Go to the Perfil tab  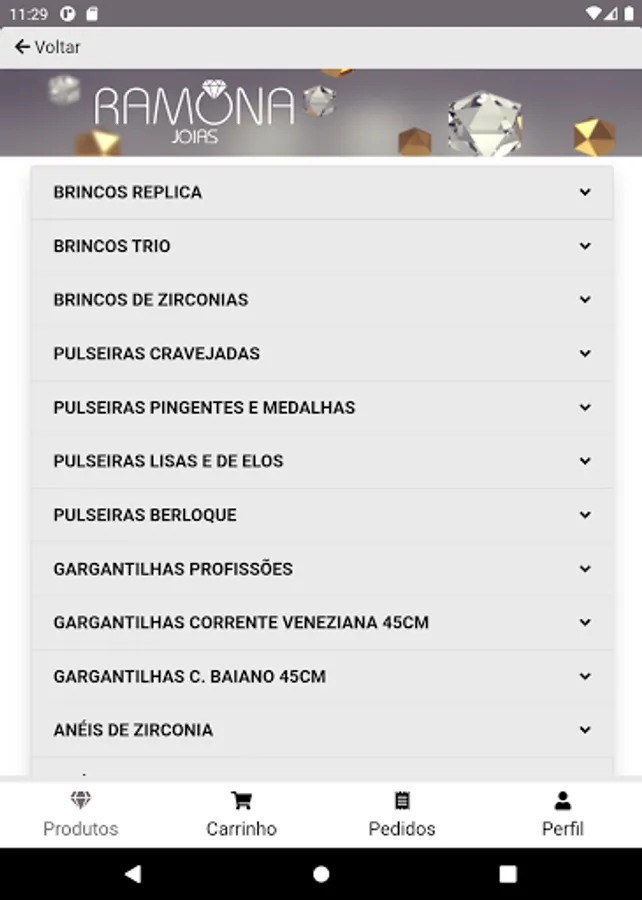tap(562, 814)
